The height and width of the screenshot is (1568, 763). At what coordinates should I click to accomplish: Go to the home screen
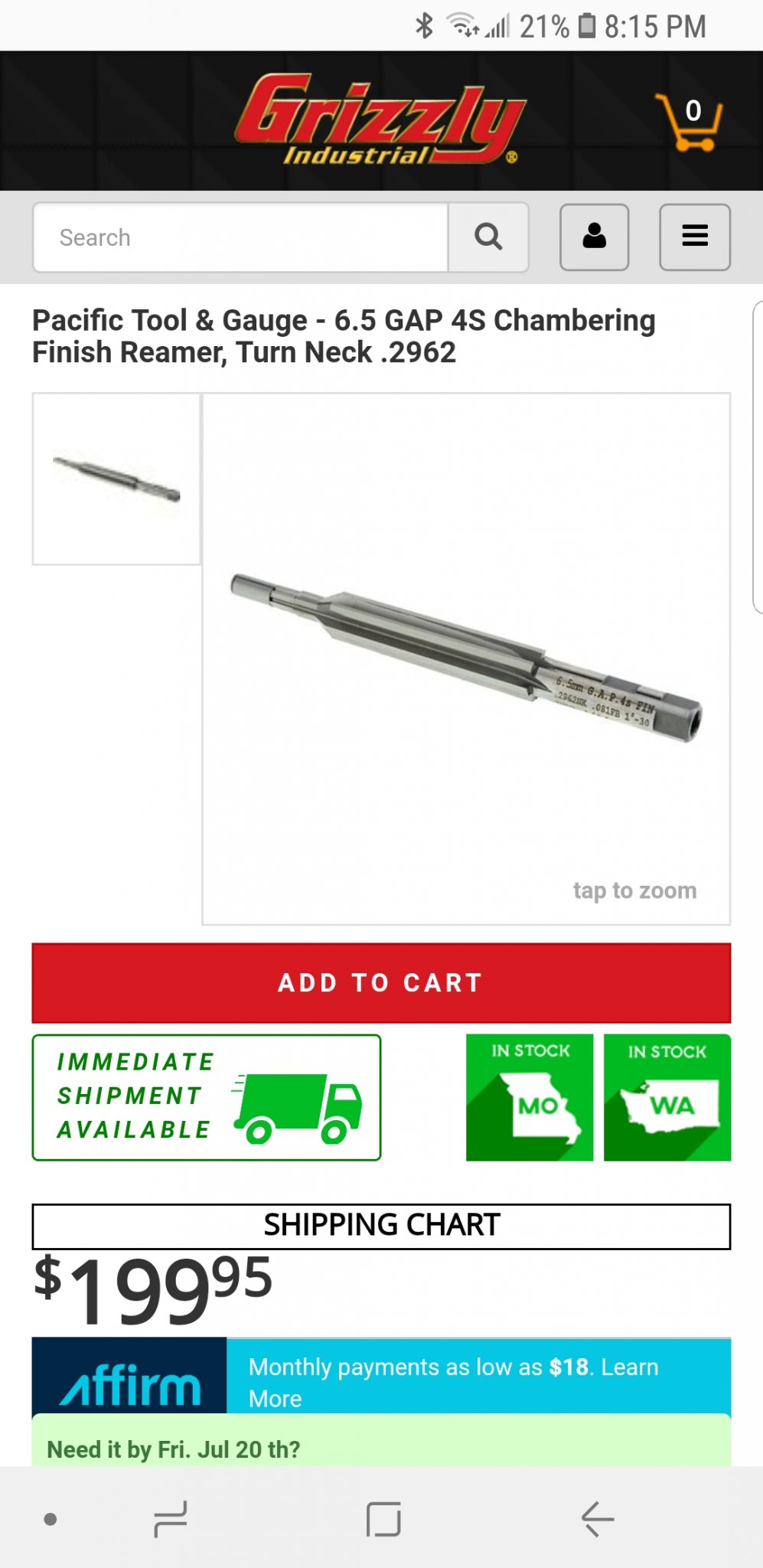pyautogui.click(x=383, y=1519)
